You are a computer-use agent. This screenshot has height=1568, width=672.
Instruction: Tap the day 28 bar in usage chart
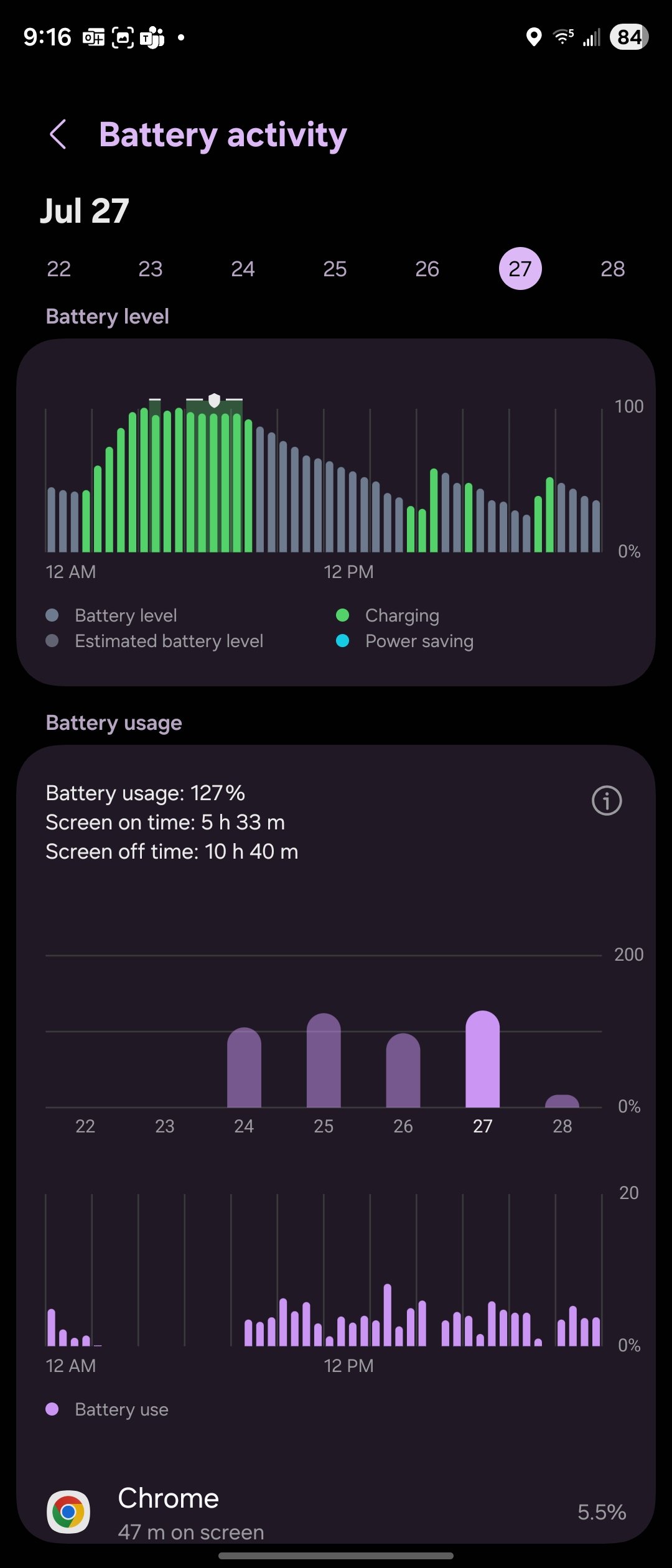562,1101
